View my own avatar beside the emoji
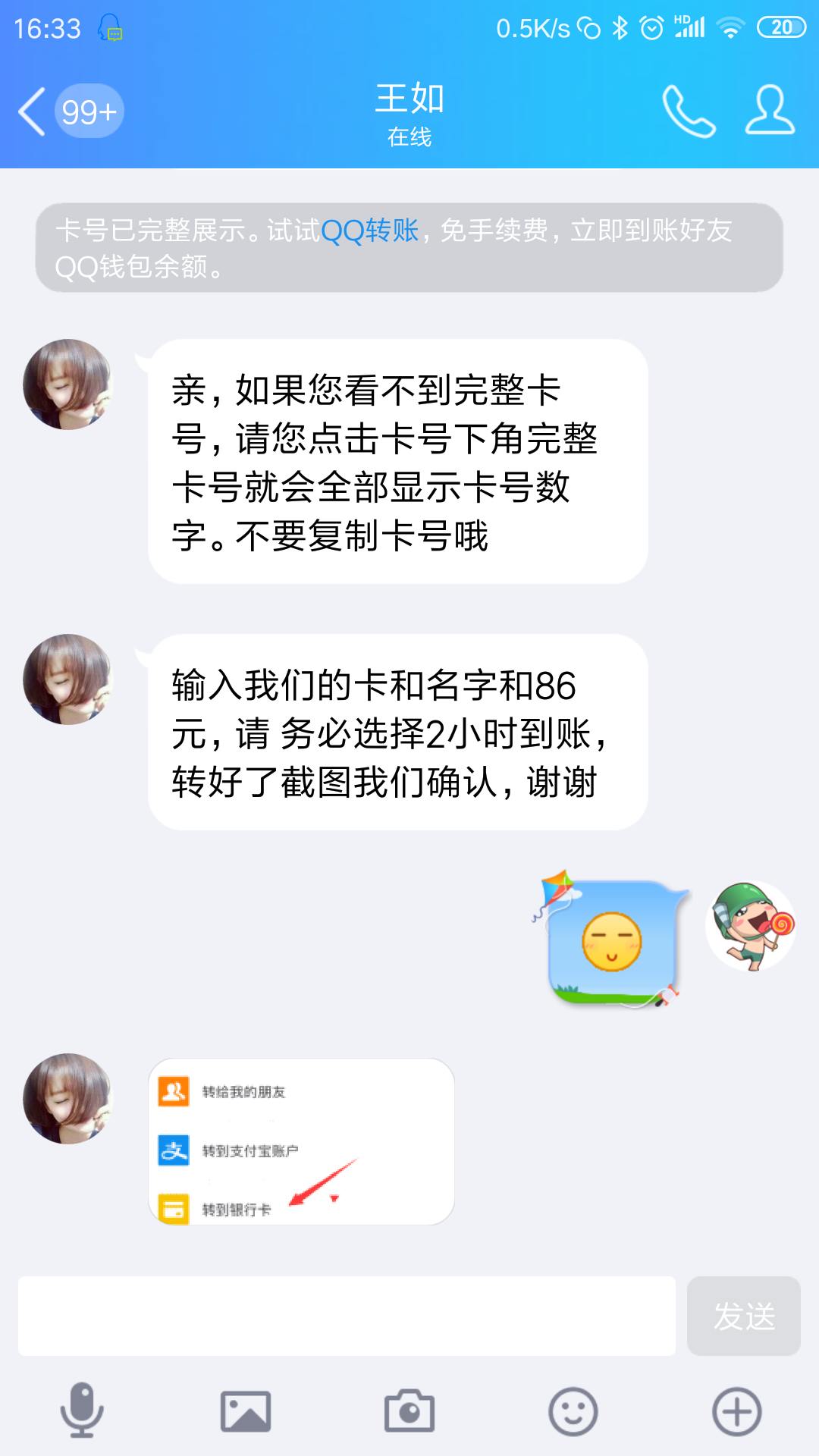Viewport: 819px width, 1456px height. 750,926
